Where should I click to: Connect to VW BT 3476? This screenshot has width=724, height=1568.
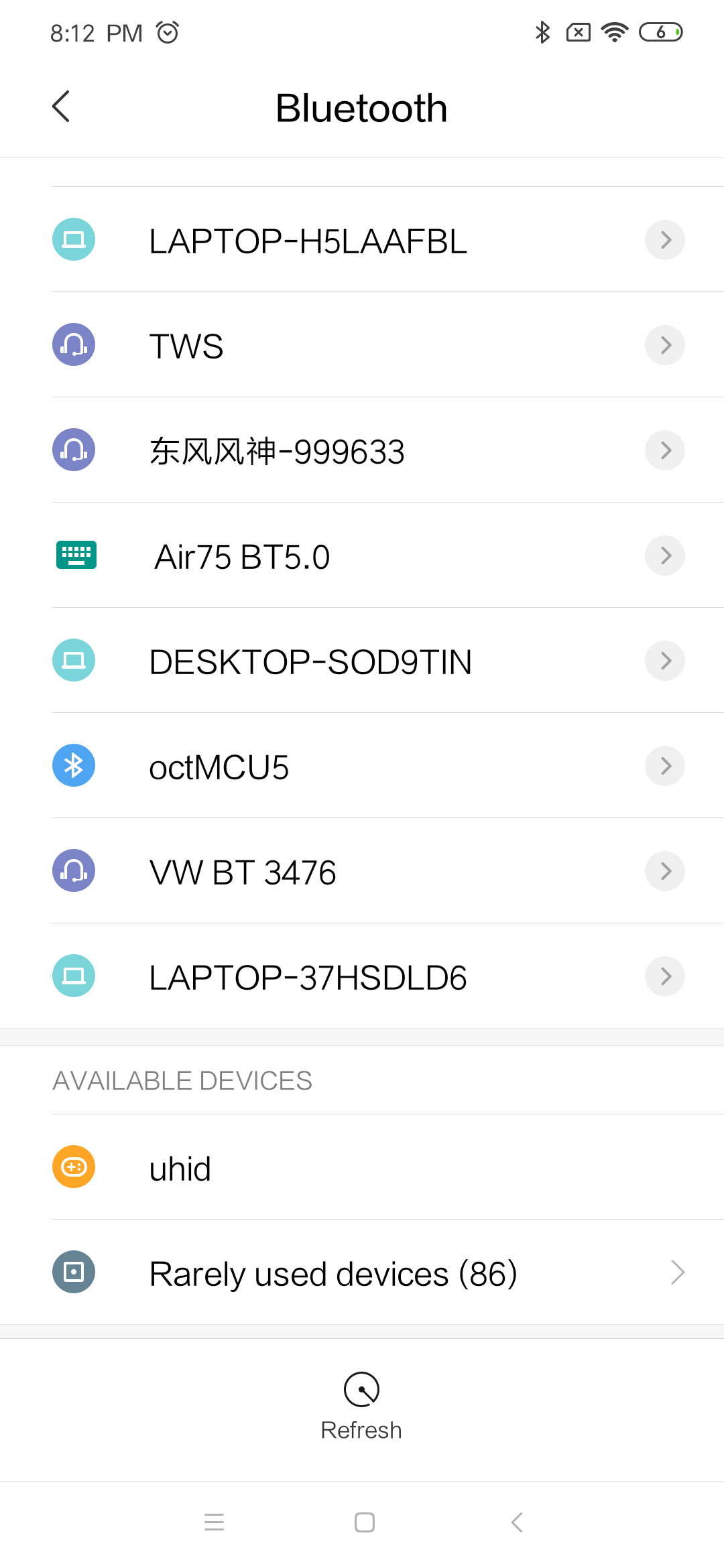[x=243, y=872]
